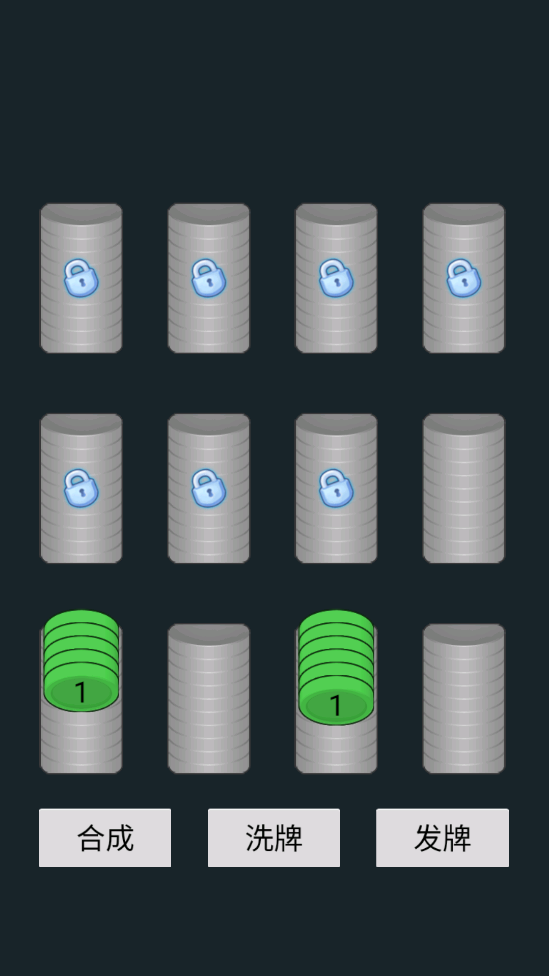Unlock the first locked slot in the middle row
Screen dimensions: 549x976
click(x=81, y=488)
